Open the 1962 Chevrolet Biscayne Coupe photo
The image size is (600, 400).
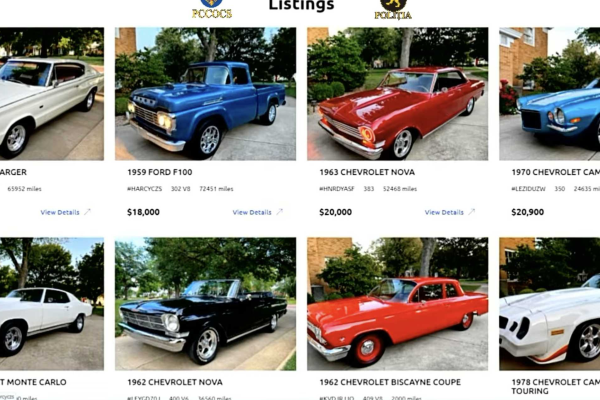coord(397,304)
